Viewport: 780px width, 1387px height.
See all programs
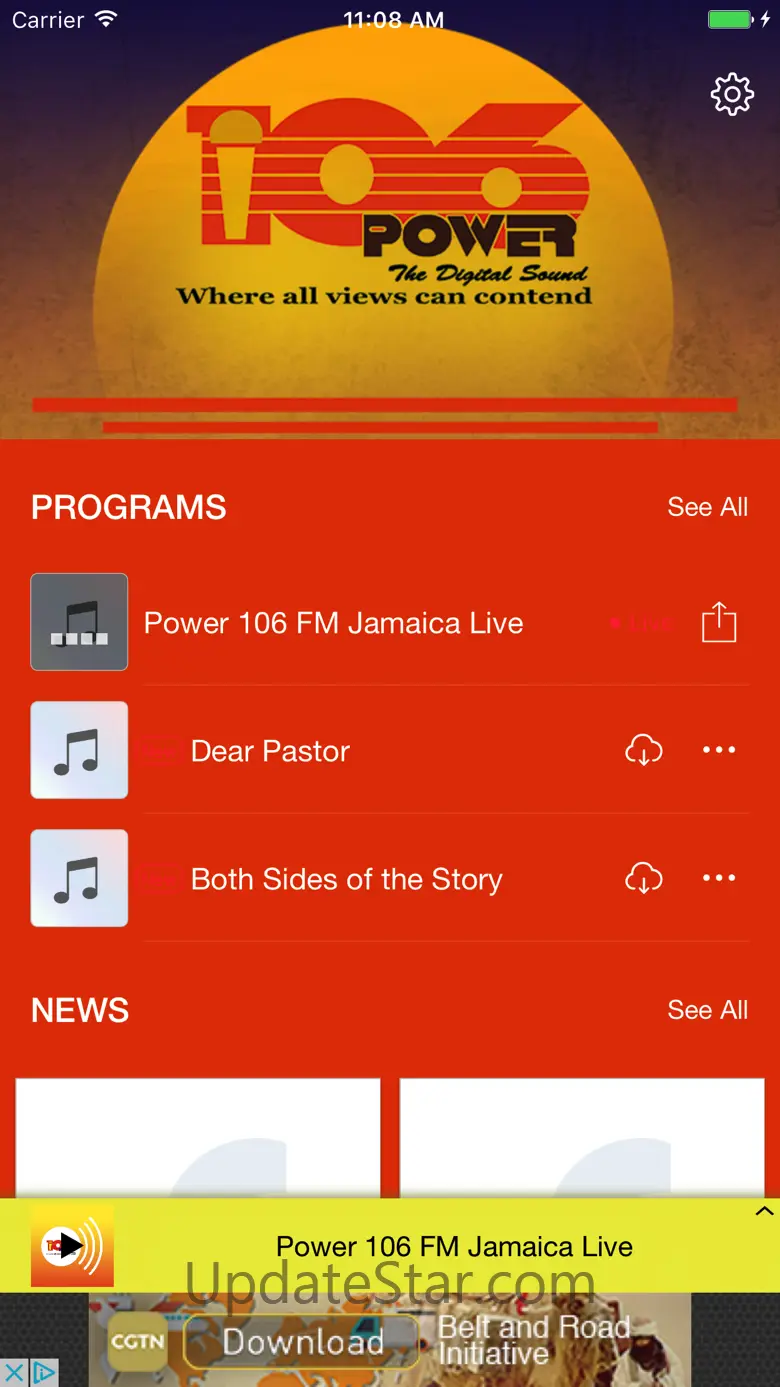tap(707, 507)
